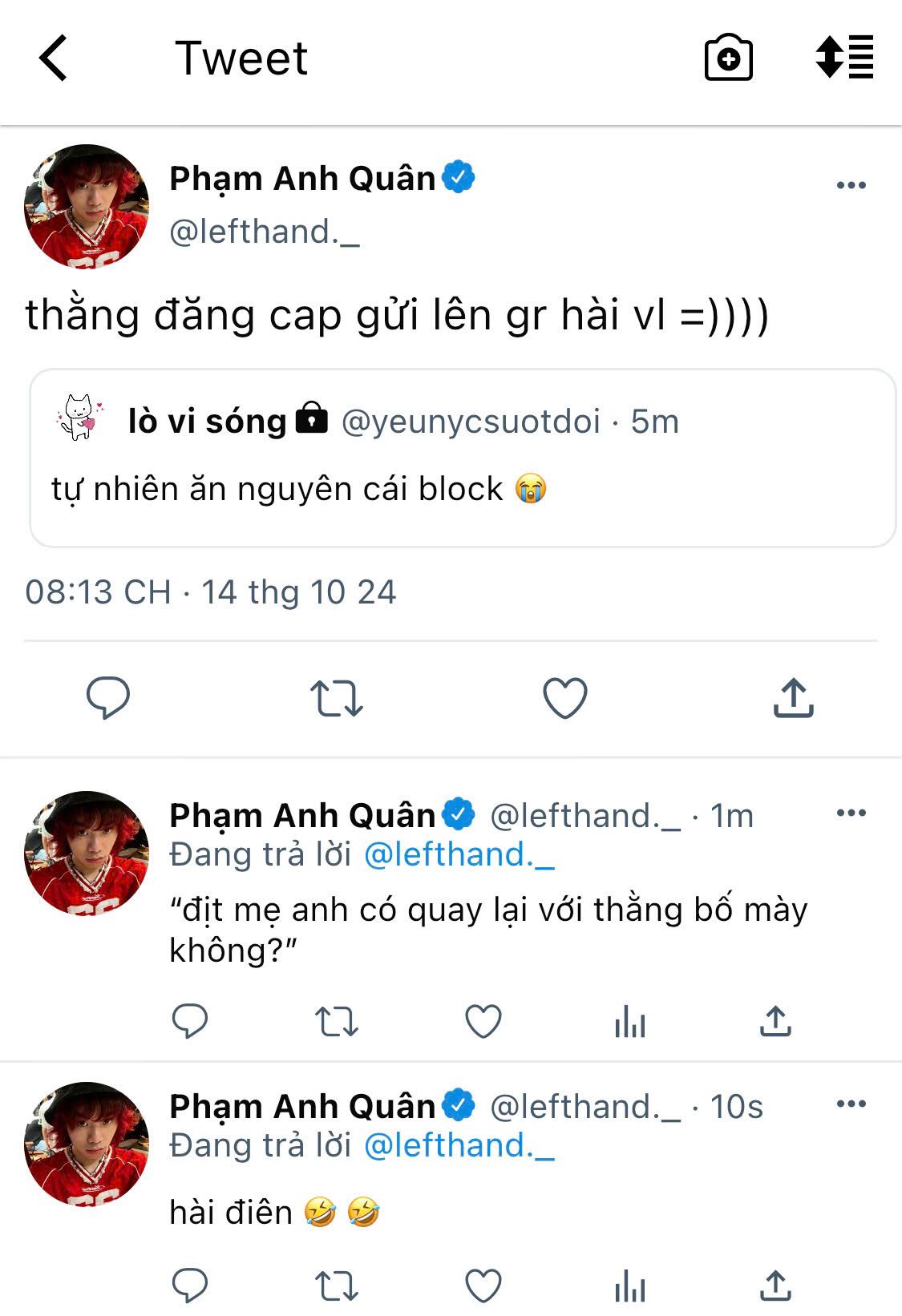Open overflow menu on the 1m reply
902x1316 pixels.
pyautogui.click(x=851, y=813)
